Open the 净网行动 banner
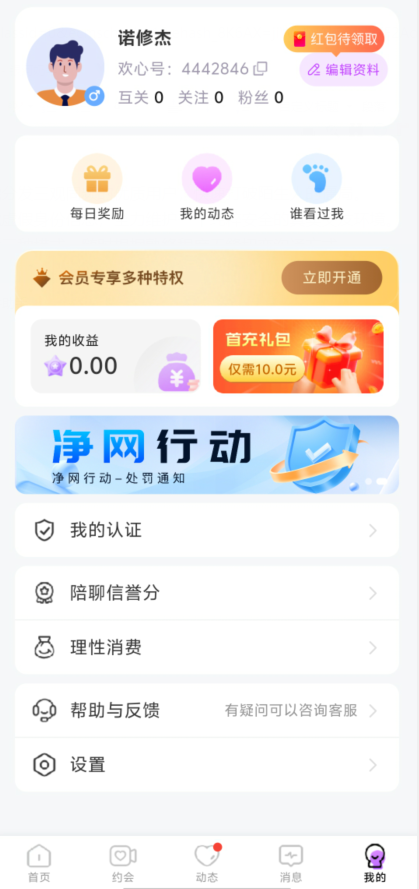Screen dimensions: 419x889 pyautogui.click(x=207, y=455)
